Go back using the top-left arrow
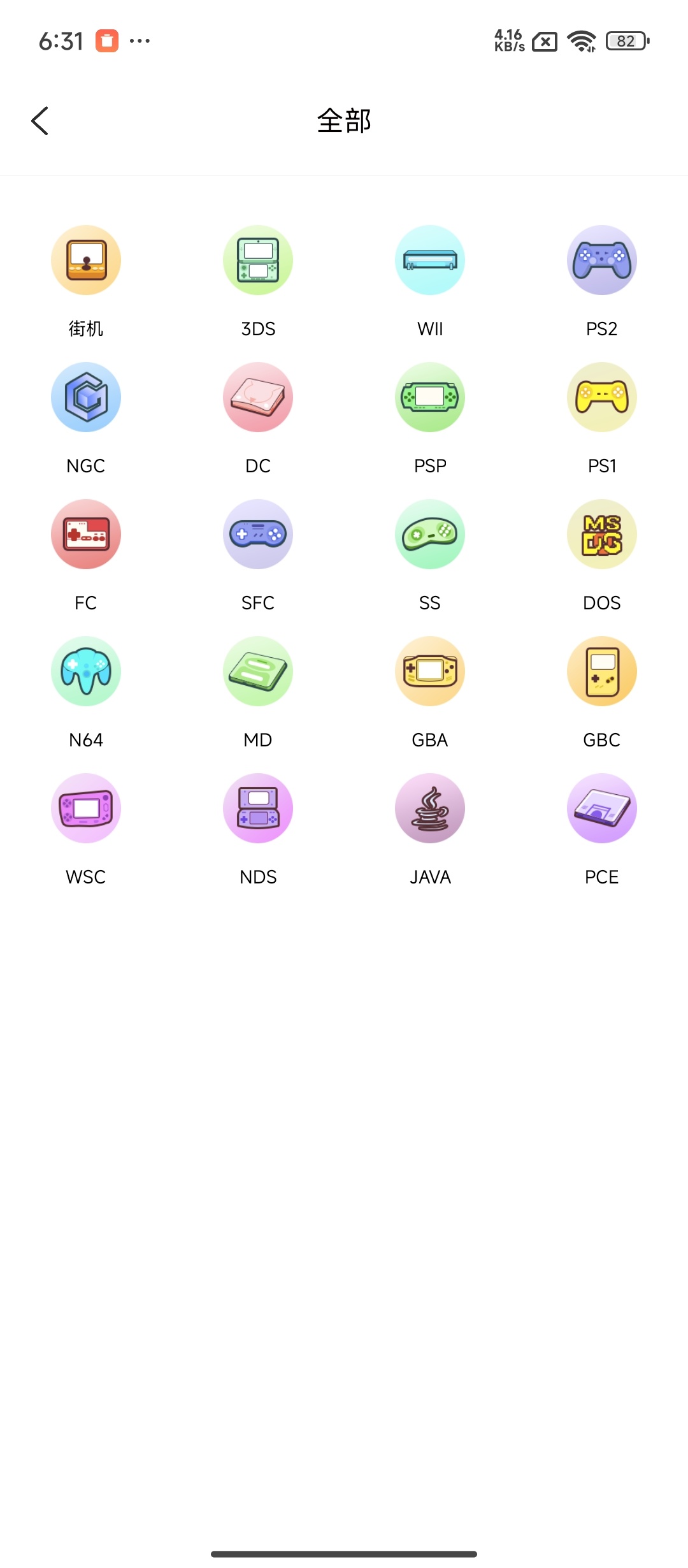The height and width of the screenshot is (1568, 688). 40,120
